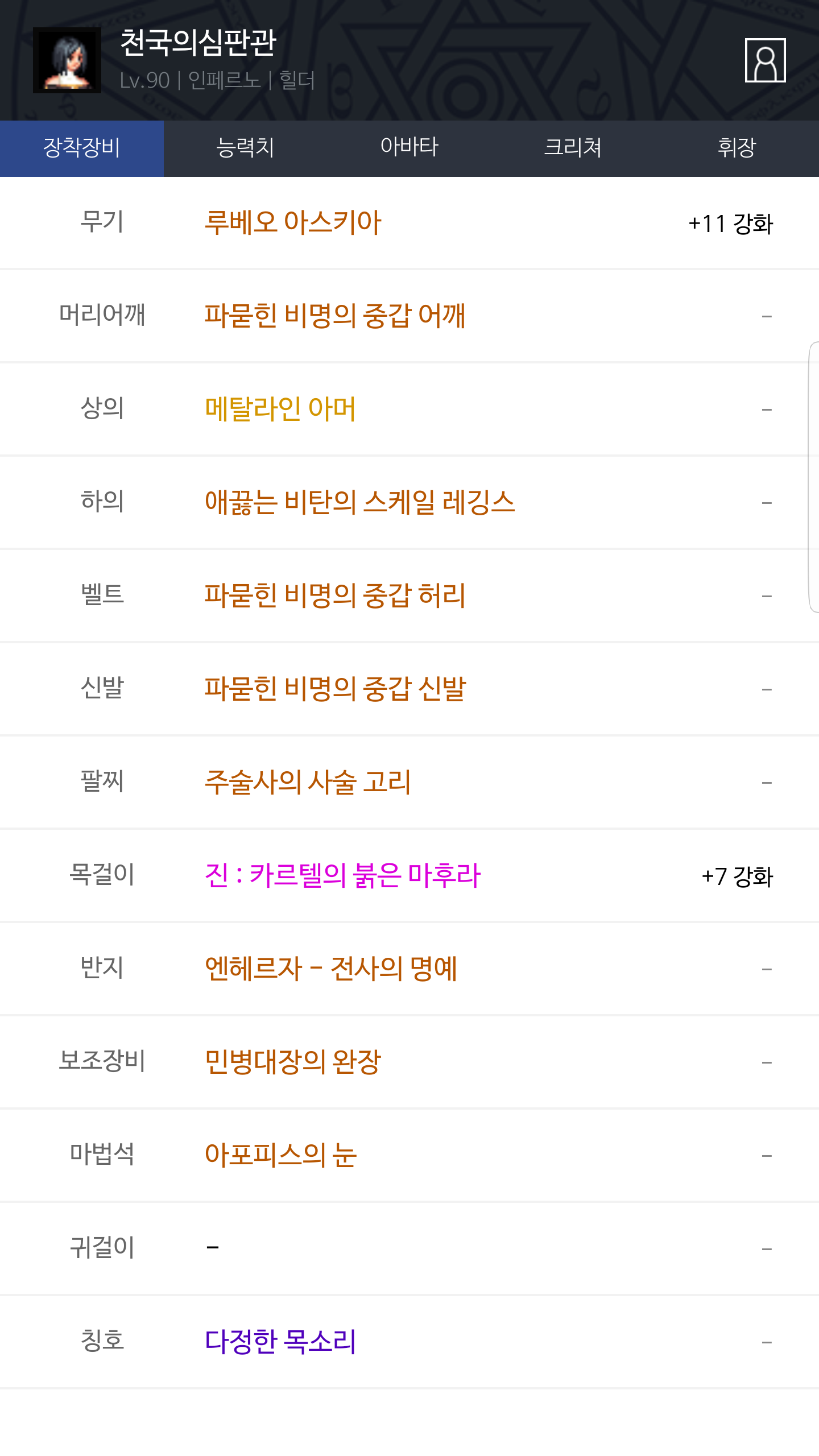This screenshot has height=1456, width=819.
Task: Open 파묻힌 비명의 중갑 허리 item
Action: pos(335,595)
